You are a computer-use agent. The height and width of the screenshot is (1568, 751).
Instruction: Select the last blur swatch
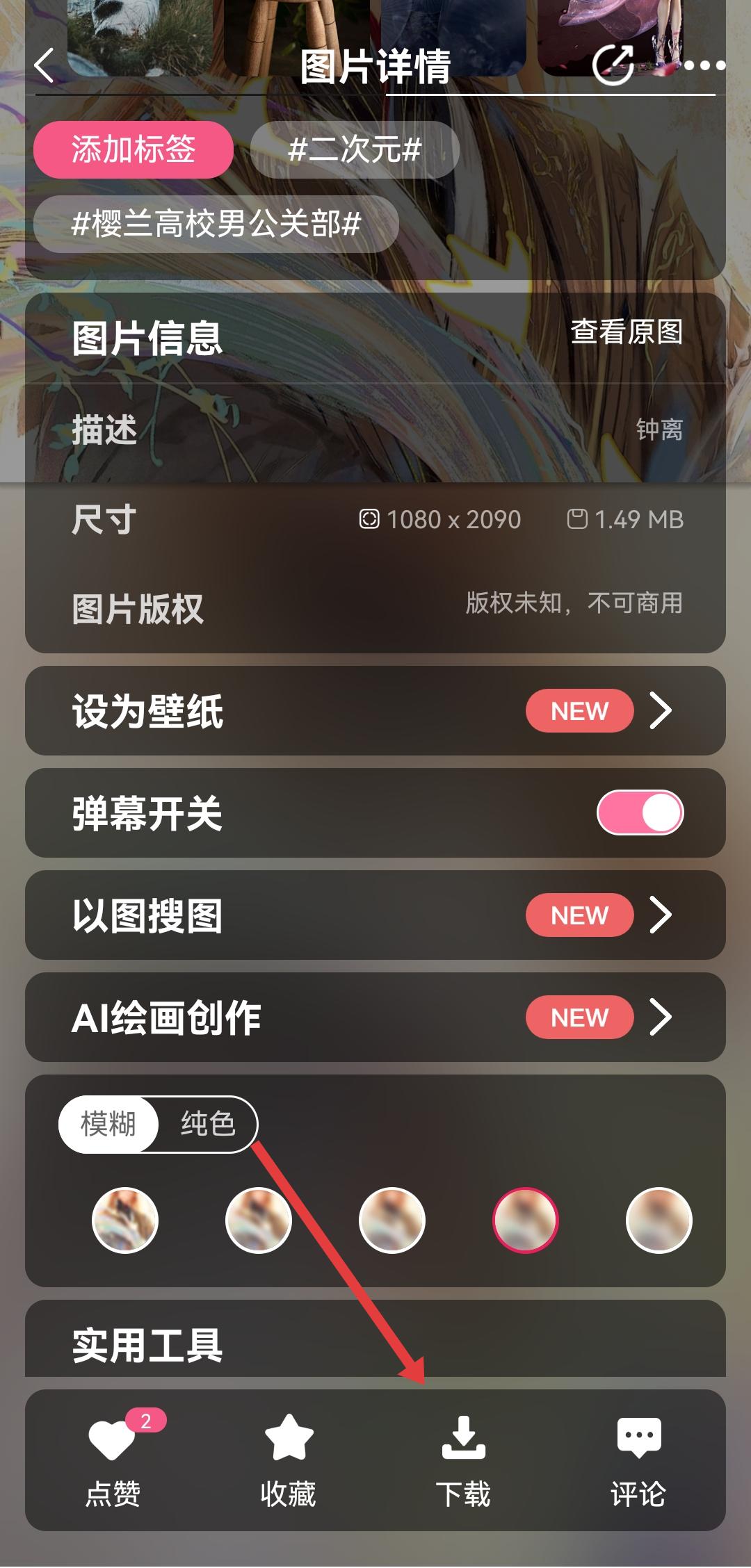[659, 1220]
